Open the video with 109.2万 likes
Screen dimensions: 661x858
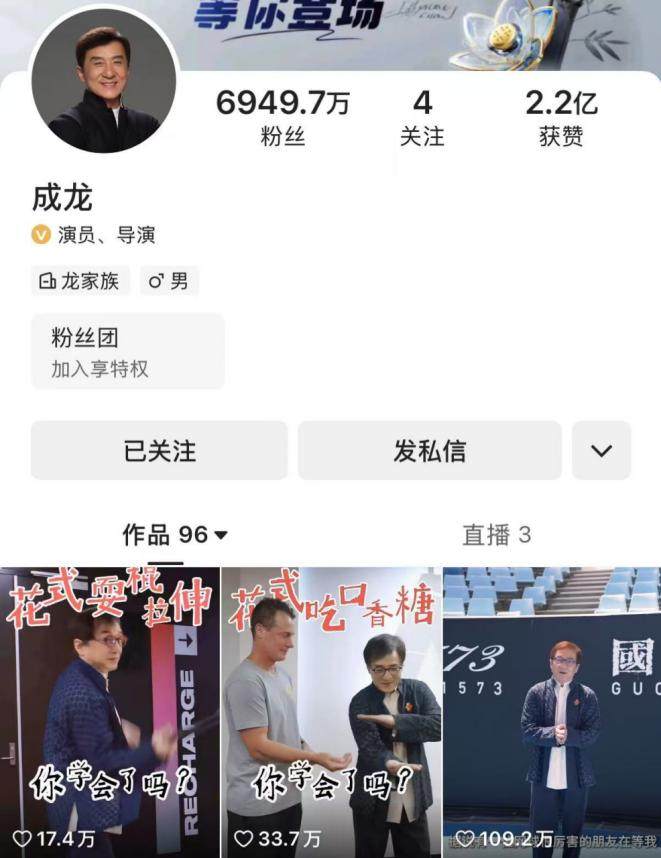click(551, 710)
